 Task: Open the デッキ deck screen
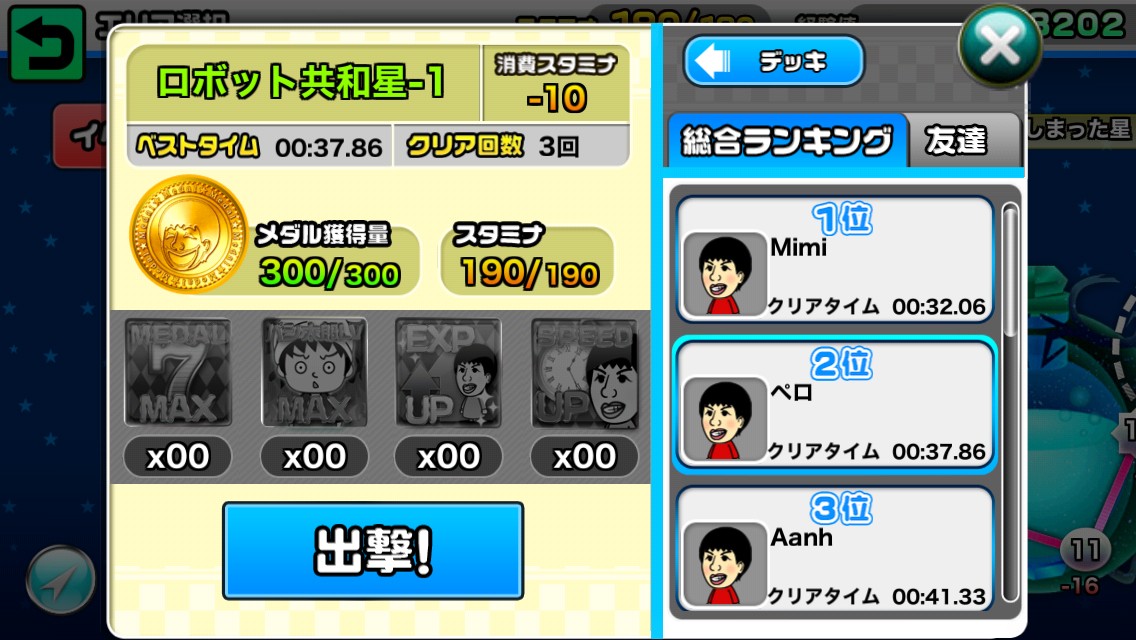pos(774,62)
